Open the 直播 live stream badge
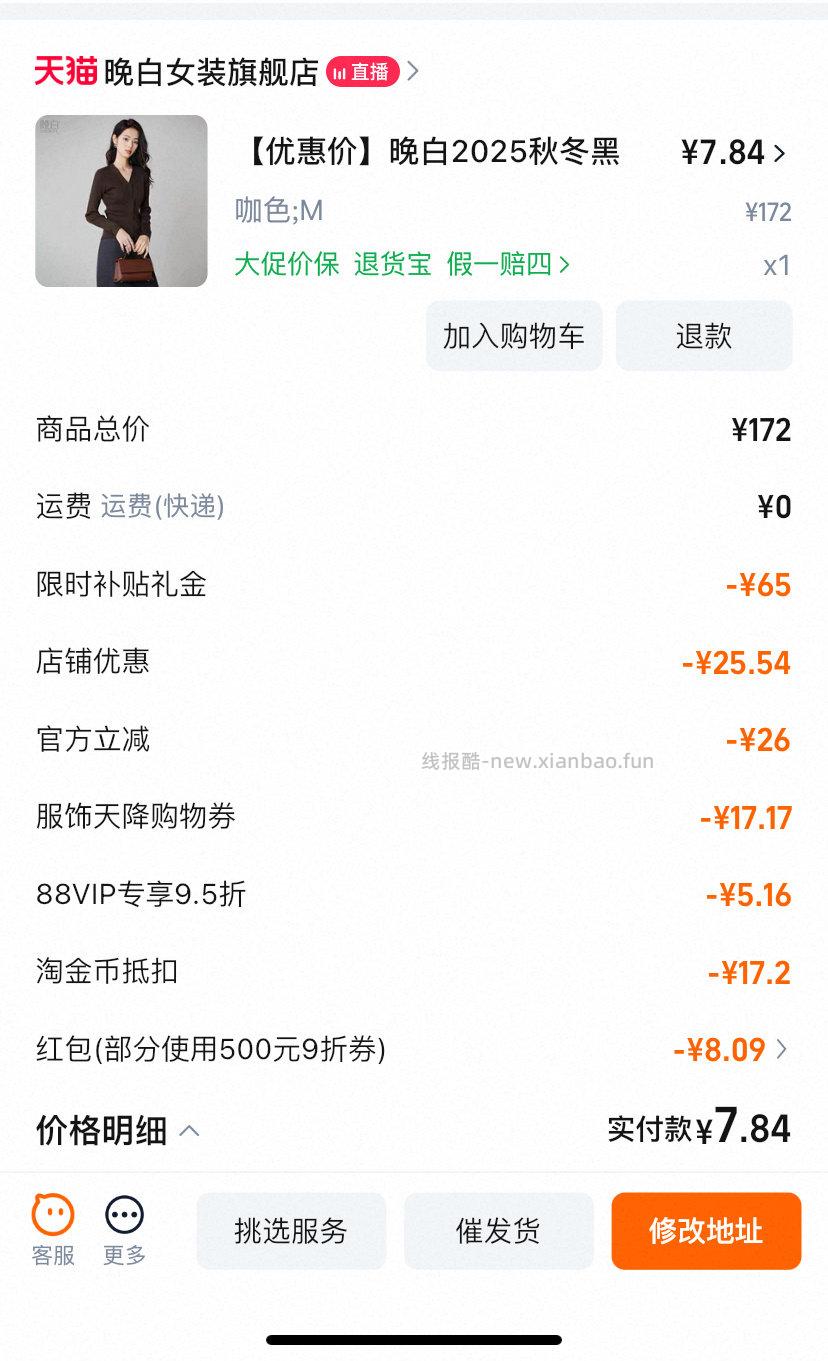 pos(362,70)
